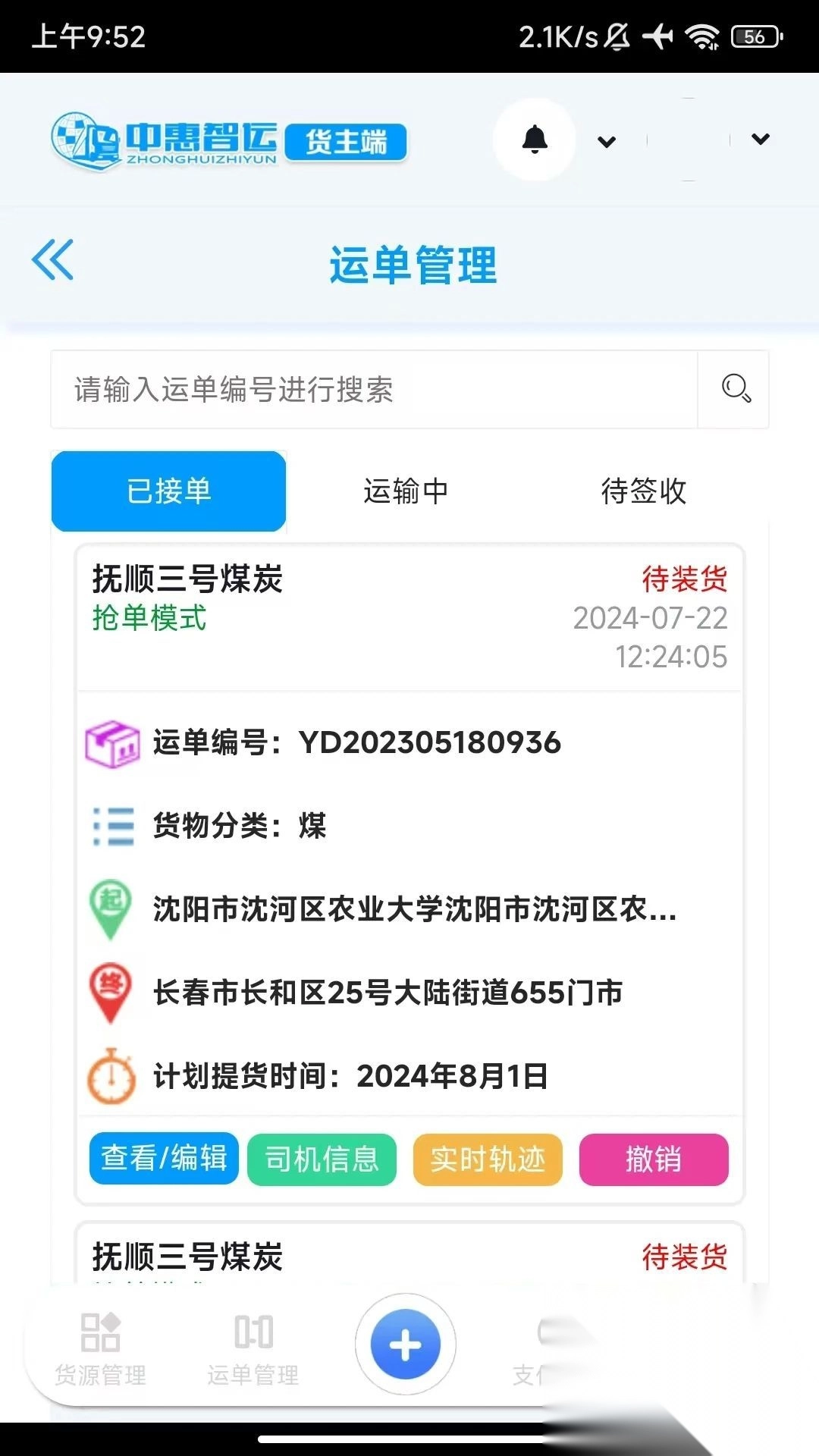Switch to the 待签收 tab

point(643,491)
